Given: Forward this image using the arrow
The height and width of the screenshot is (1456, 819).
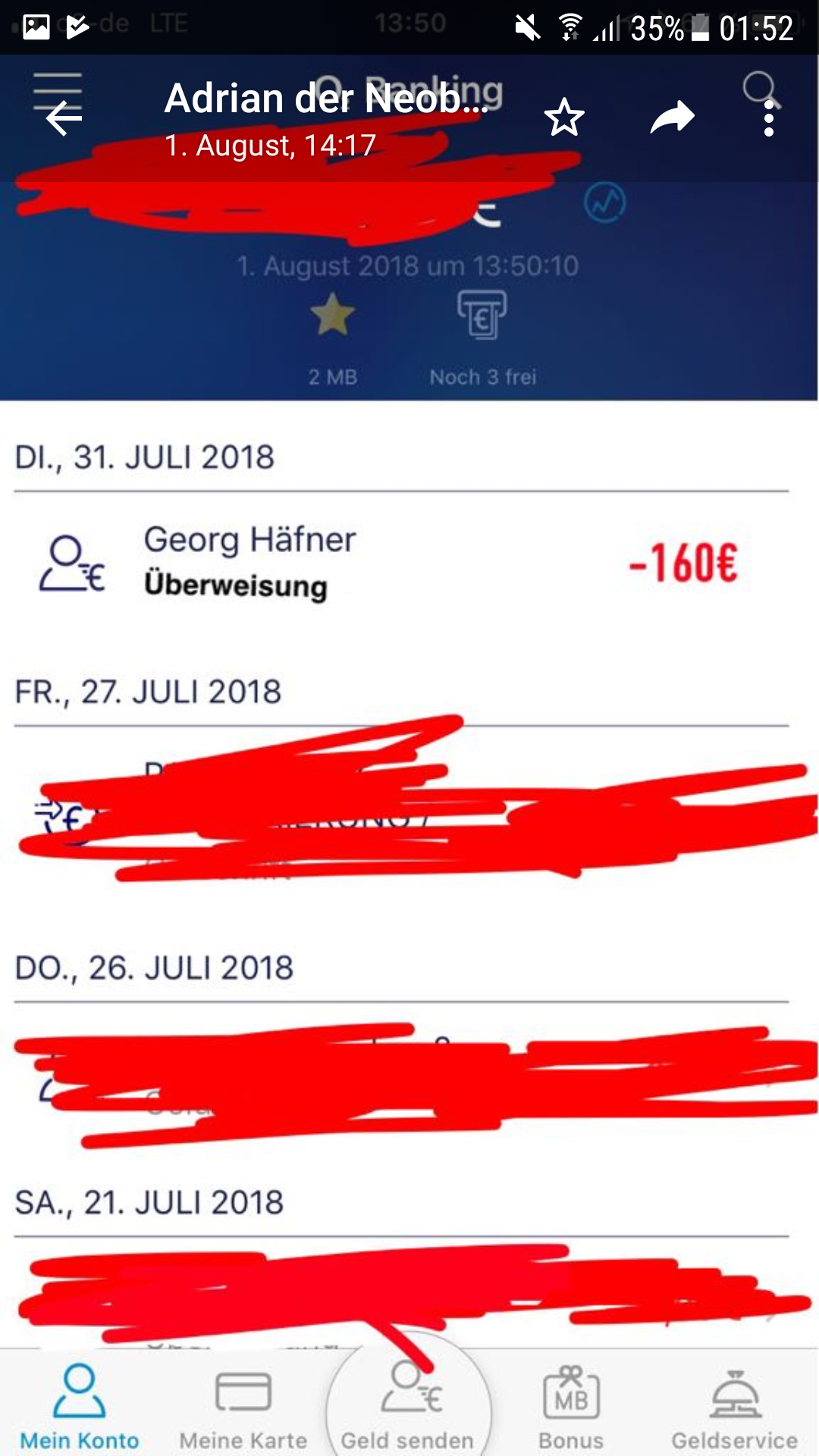Looking at the screenshot, I should click(672, 118).
